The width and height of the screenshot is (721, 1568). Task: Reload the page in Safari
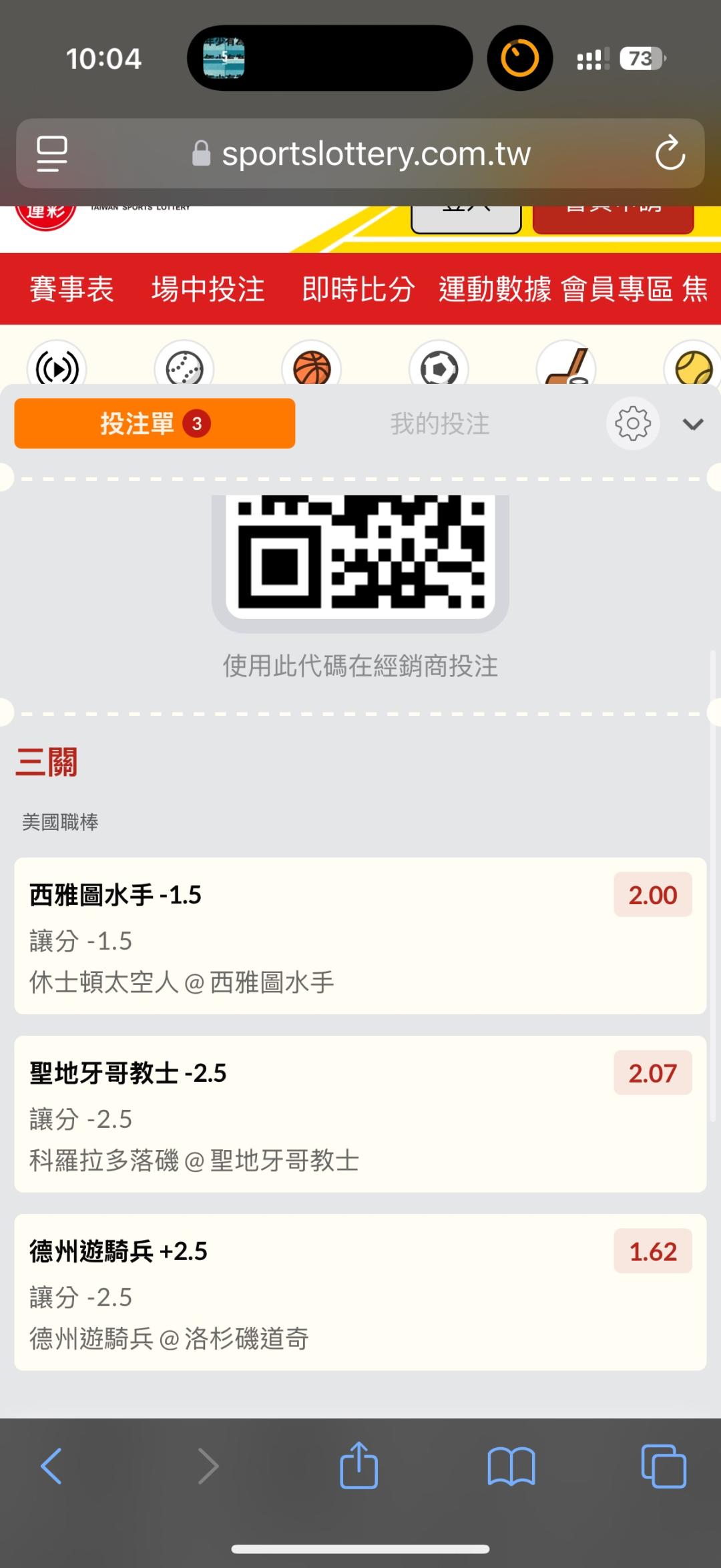pos(670,153)
